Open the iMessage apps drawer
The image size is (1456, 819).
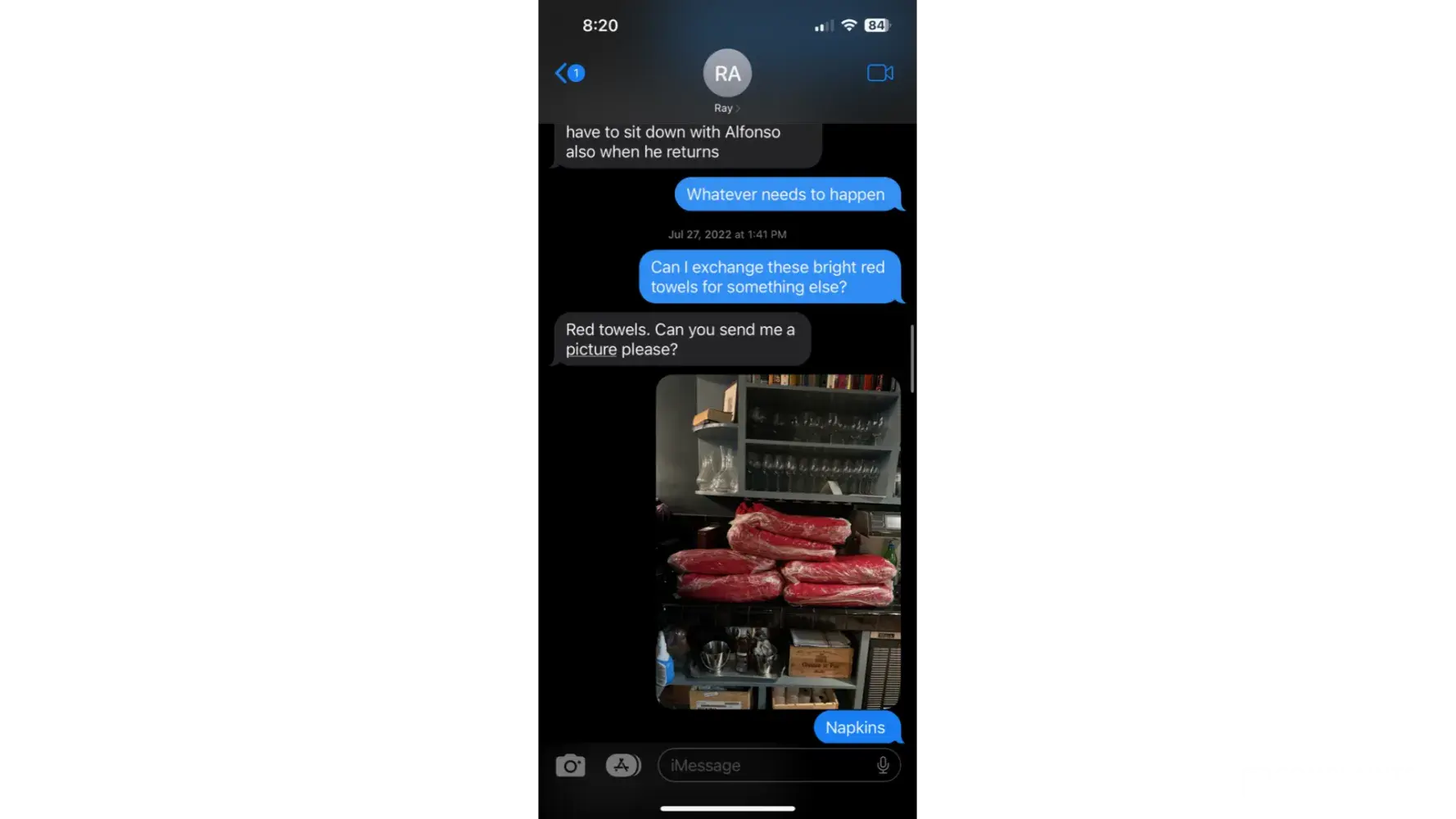point(622,766)
